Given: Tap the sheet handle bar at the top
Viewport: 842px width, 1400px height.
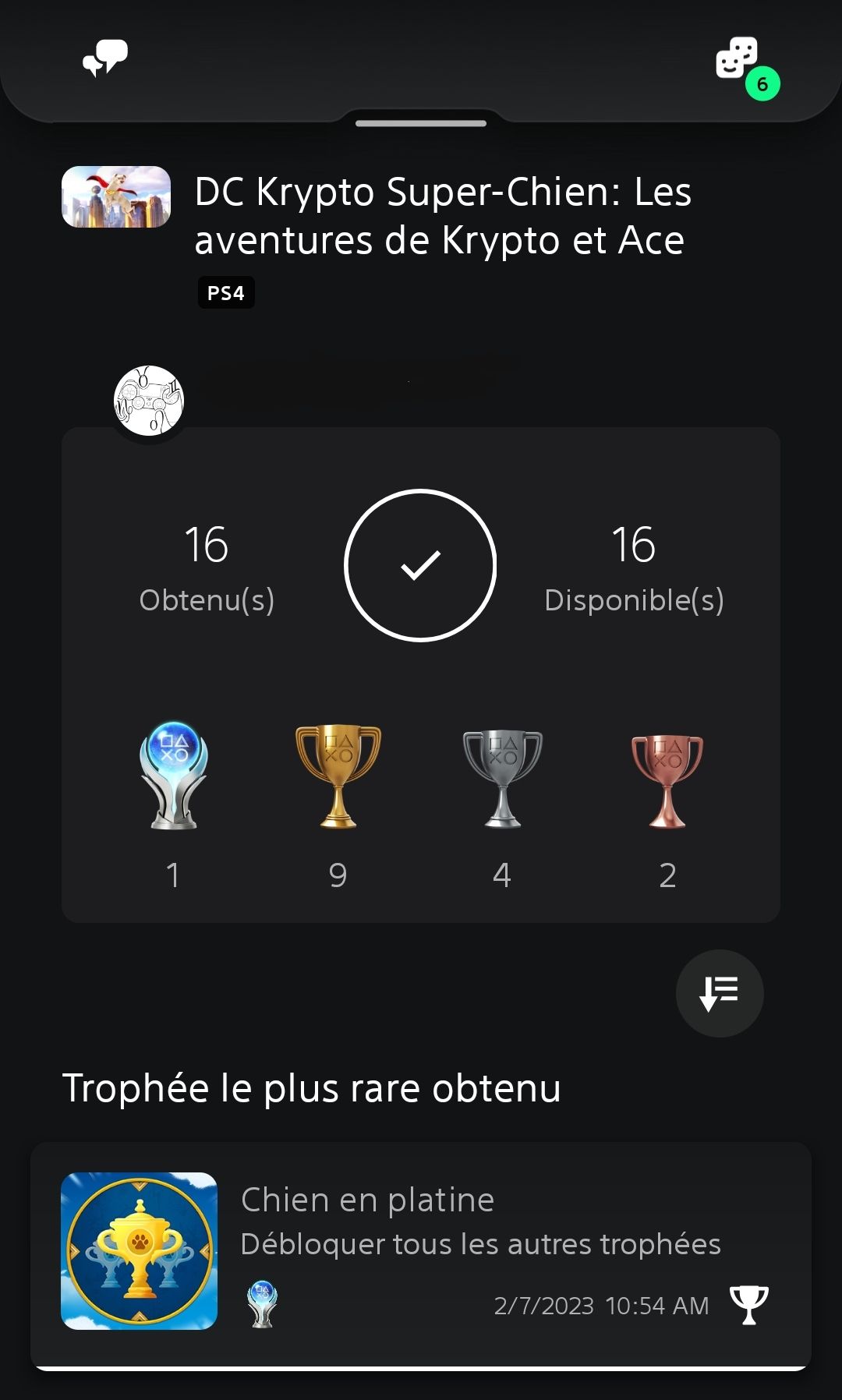Looking at the screenshot, I should [x=421, y=123].
